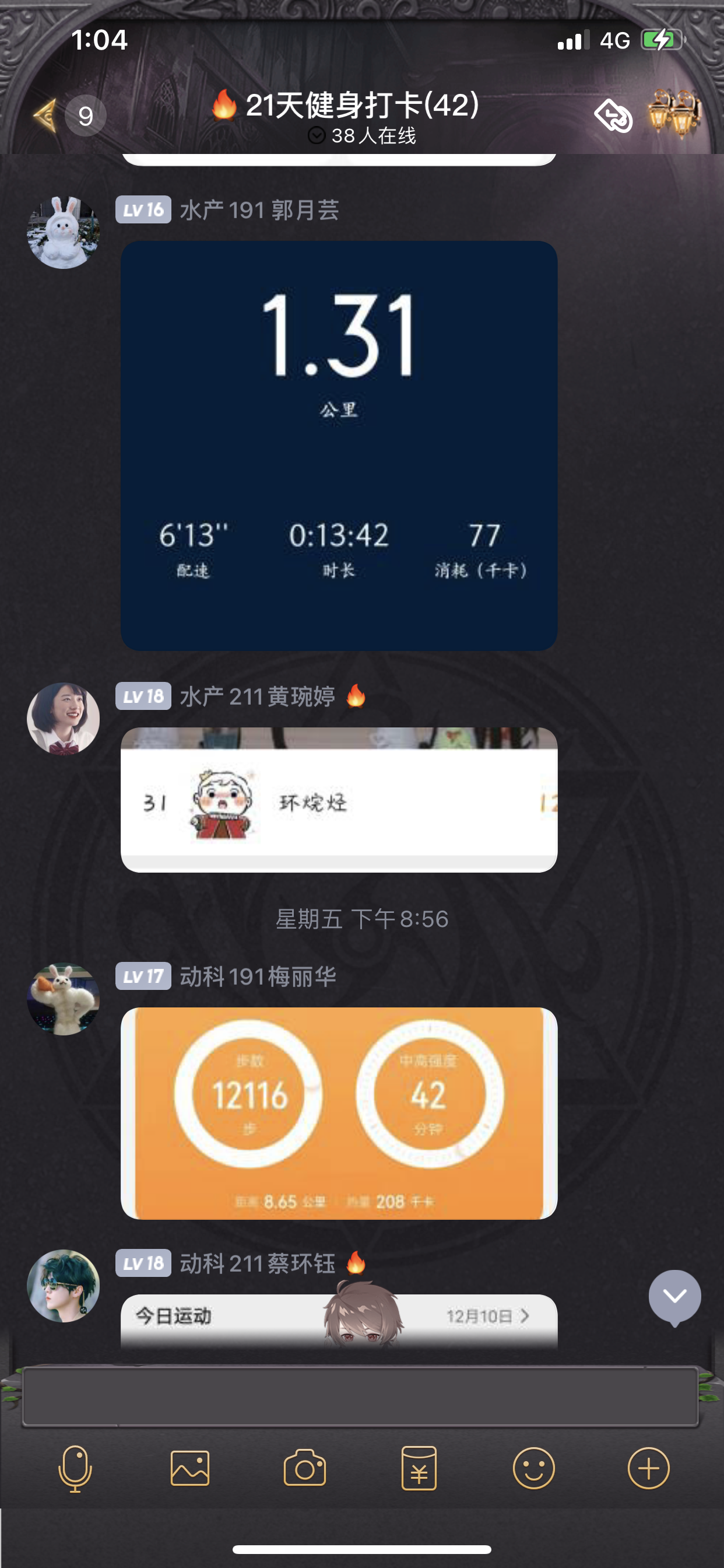Go back from the group chat
Image resolution: width=724 pixels, height=1568 pixels.
pyautogui.click(x=46, y=115)
